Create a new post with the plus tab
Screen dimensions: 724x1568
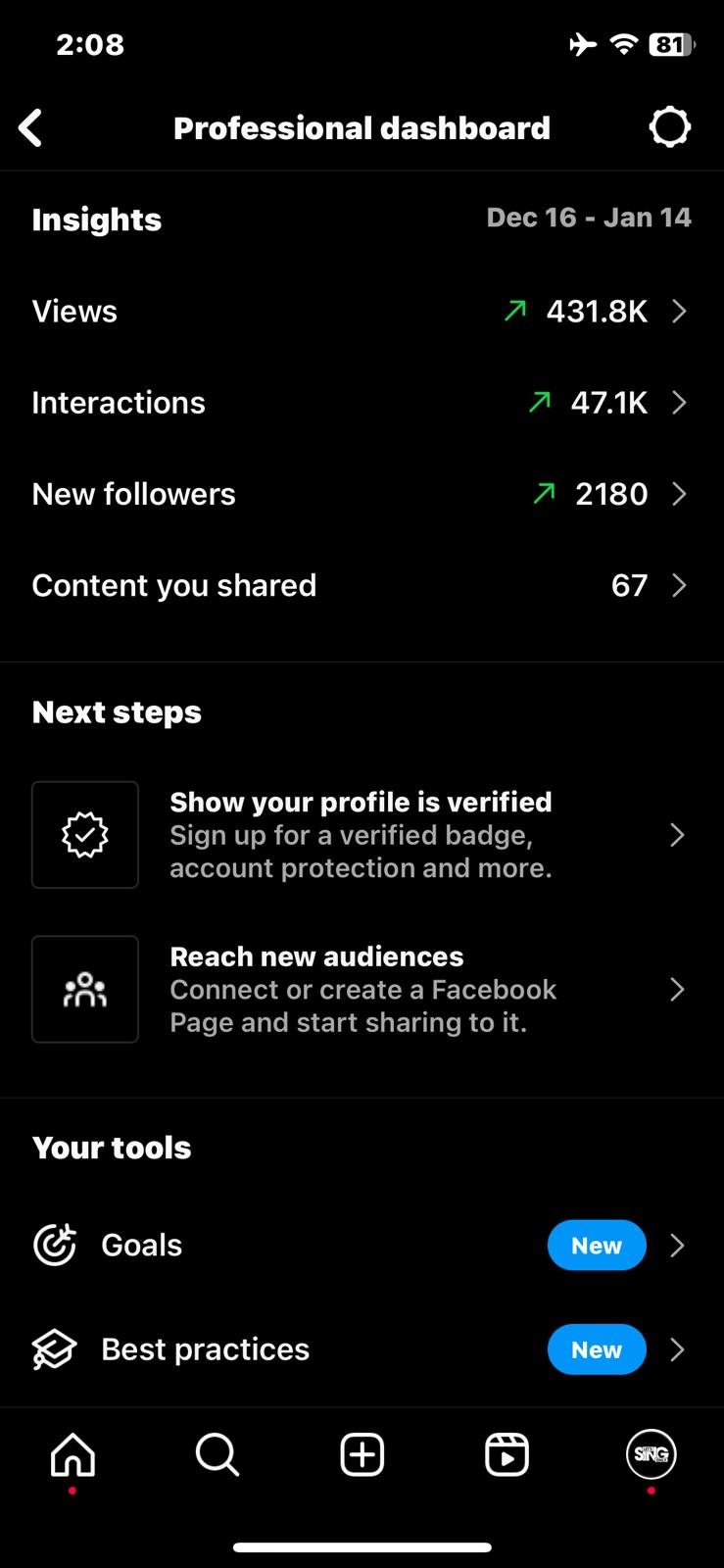click(362, 1454)
